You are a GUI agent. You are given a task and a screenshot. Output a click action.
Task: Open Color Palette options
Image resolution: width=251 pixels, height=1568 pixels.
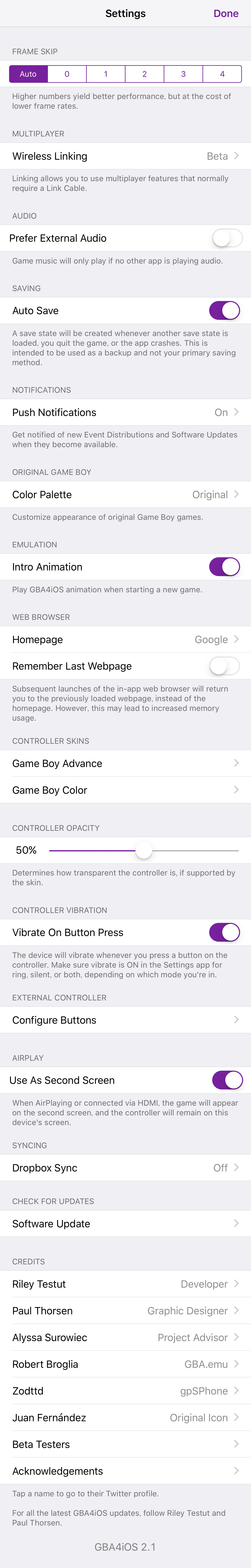125,494
